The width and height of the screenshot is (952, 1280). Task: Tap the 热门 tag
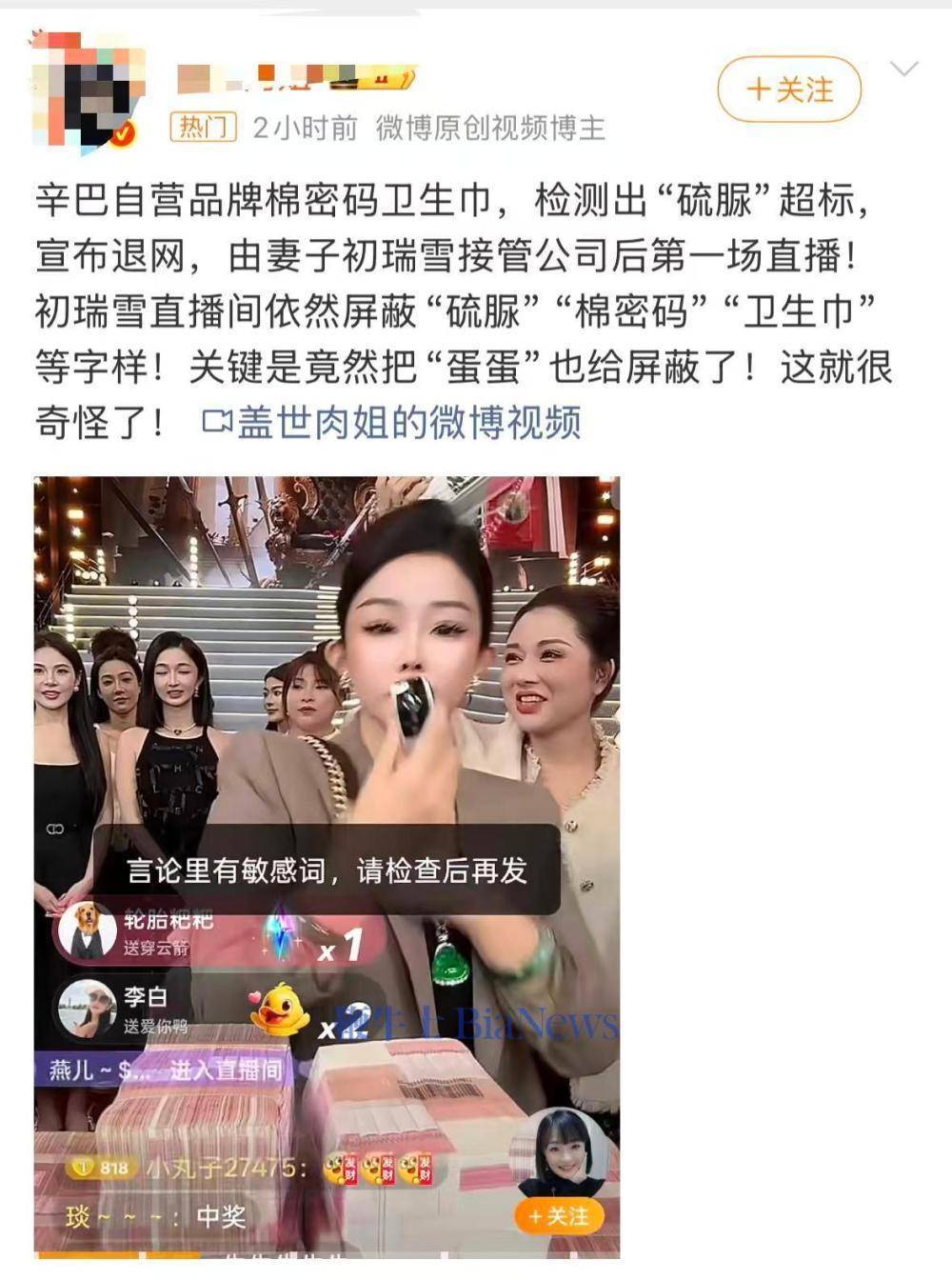pyautogui.click(x=203, y=127)
